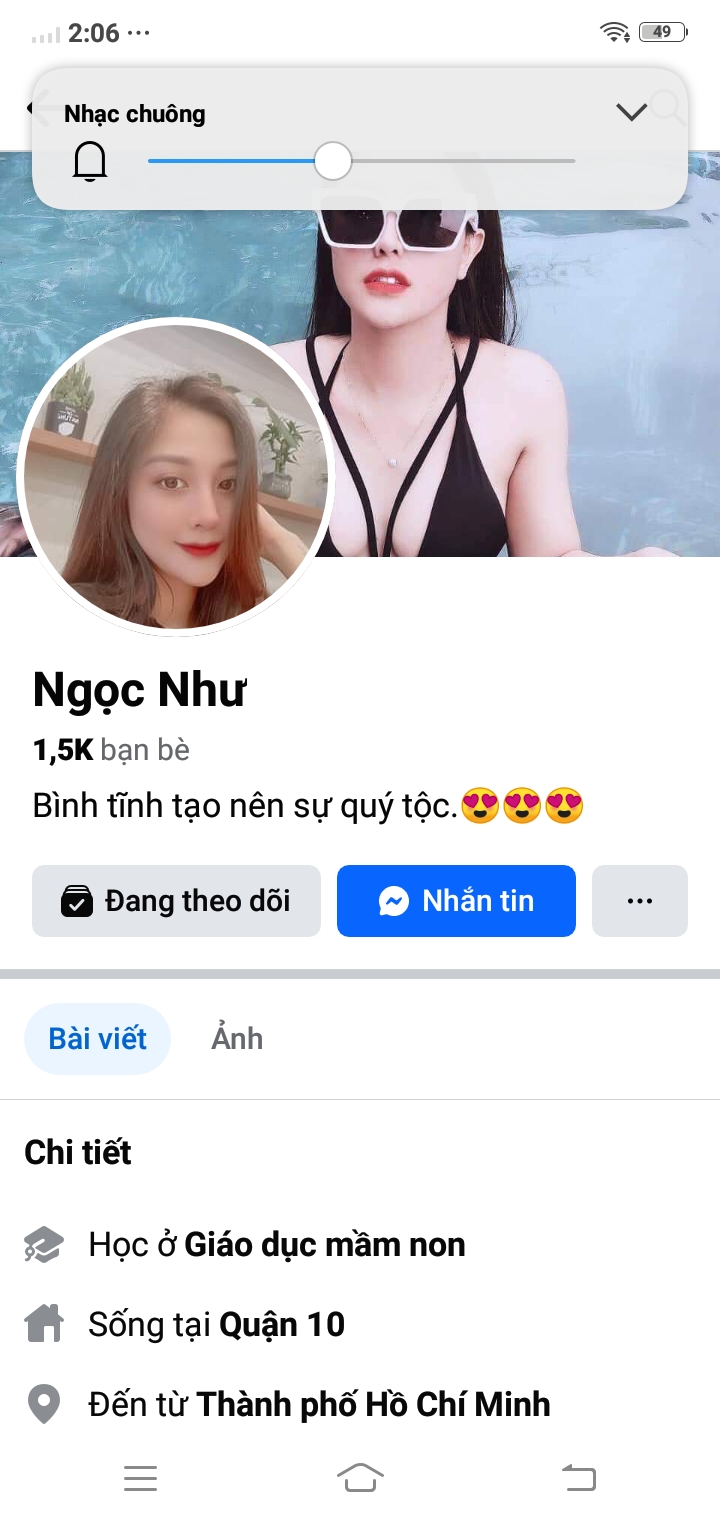Image resolution: width=720 pixels, height=1520 pixels.
Task: Tap the graduation cap icon next to education info
Action: pos(42,1243)
